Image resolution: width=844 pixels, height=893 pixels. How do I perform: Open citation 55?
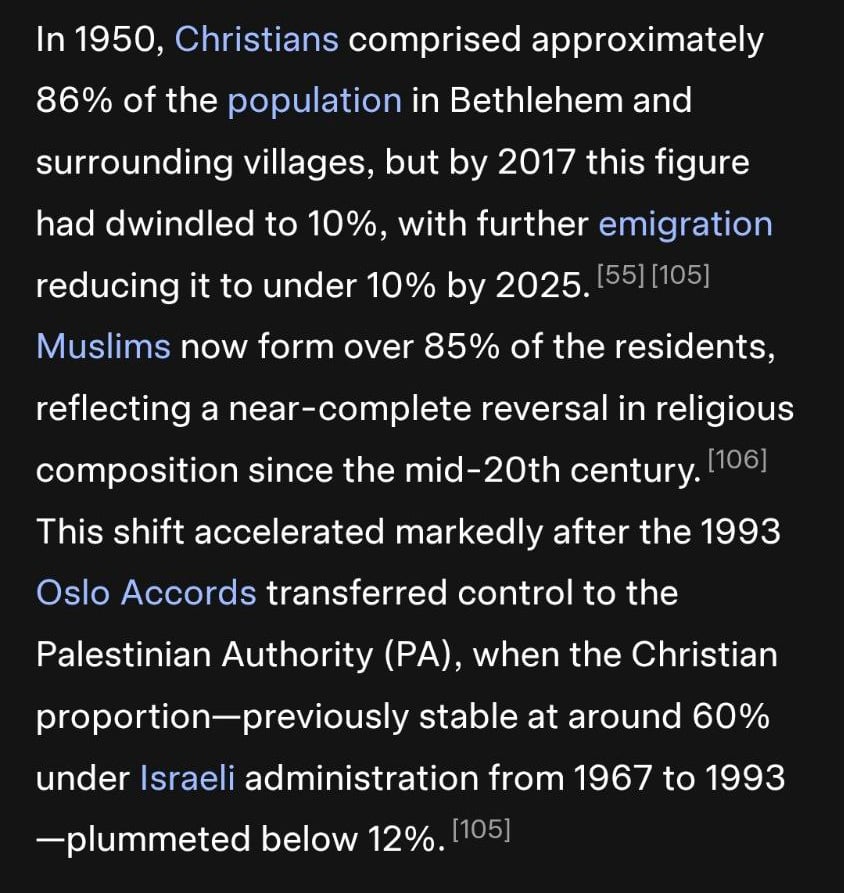621,275
